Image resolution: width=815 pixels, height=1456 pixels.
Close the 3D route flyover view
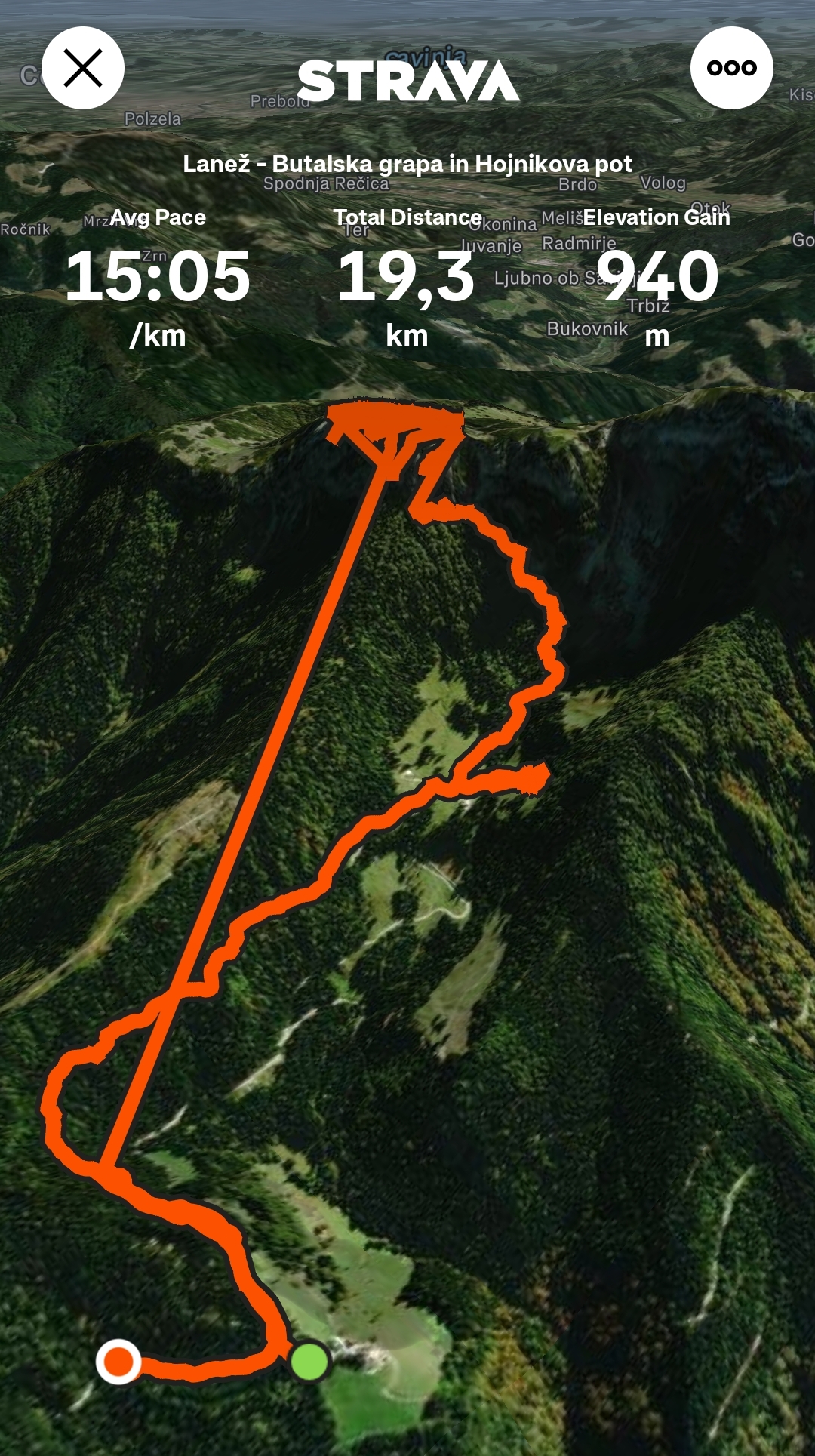coord(83,68)
